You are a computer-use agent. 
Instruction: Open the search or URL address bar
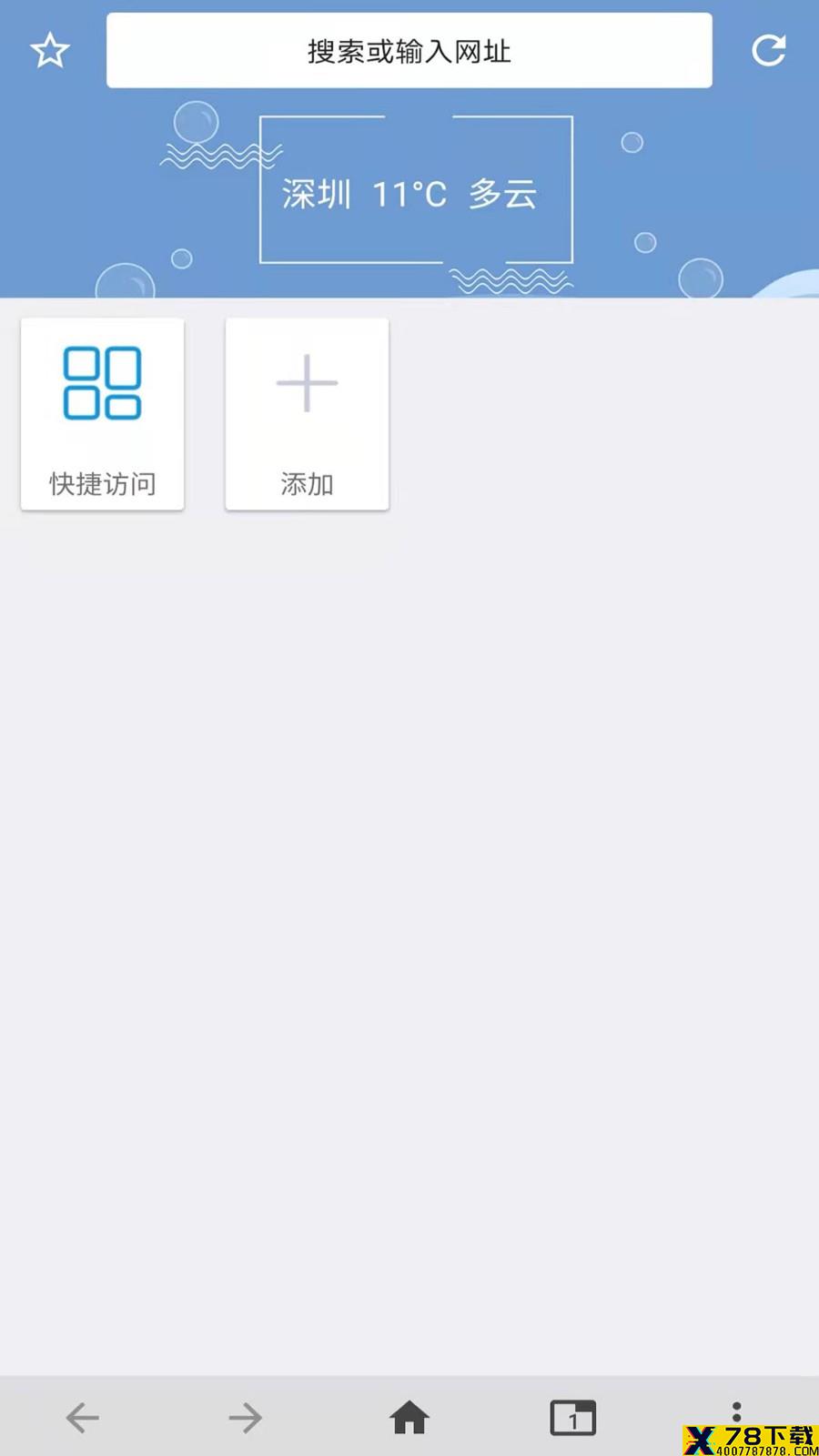pos(409,51)
